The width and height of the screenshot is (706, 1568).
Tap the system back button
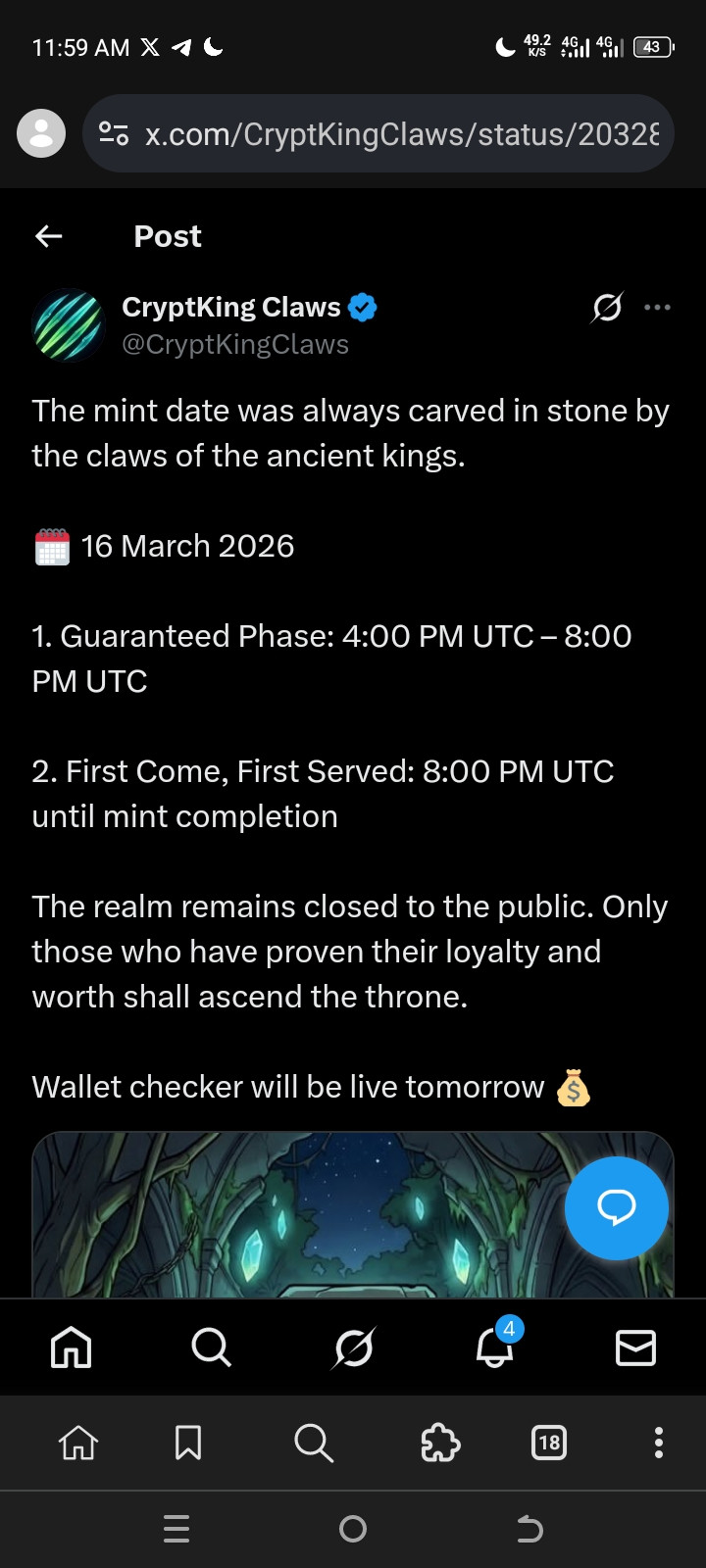coord(529,1529)
